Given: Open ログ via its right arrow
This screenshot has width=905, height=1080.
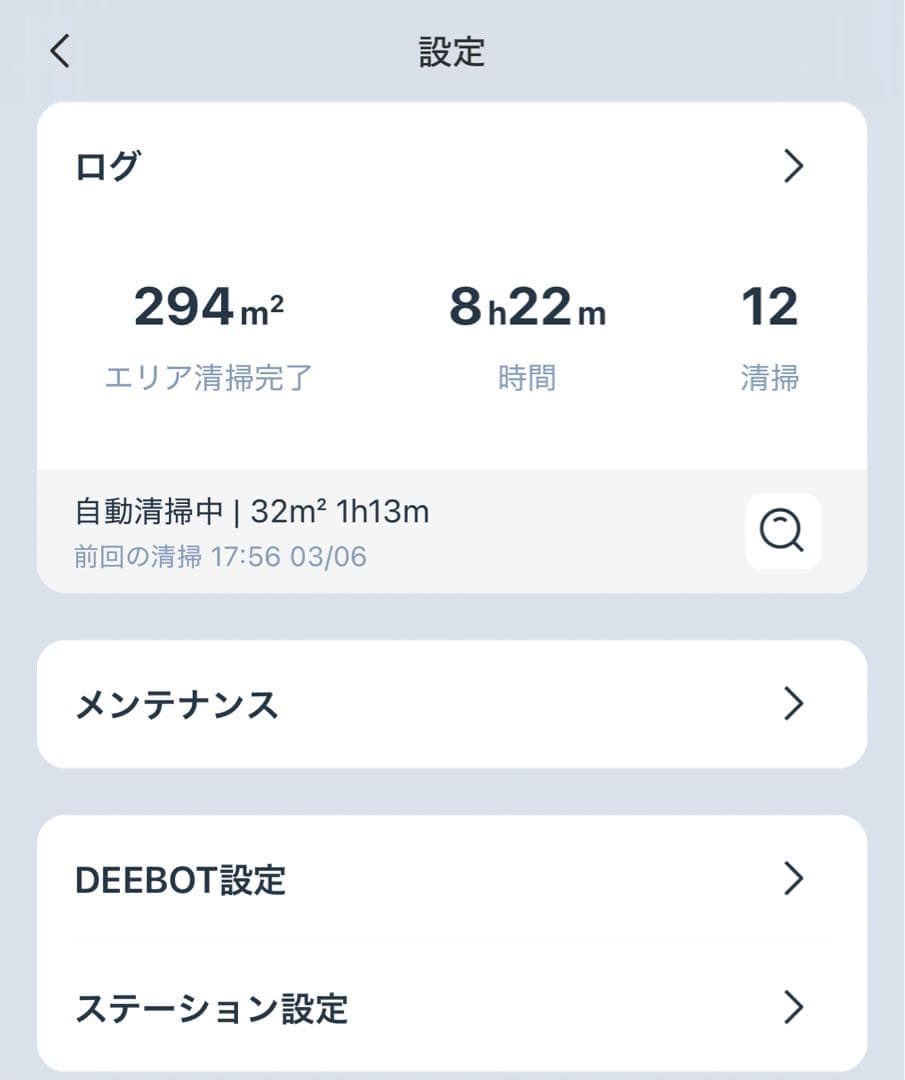Looking at the screenshot, I should (x=793, y=166).
